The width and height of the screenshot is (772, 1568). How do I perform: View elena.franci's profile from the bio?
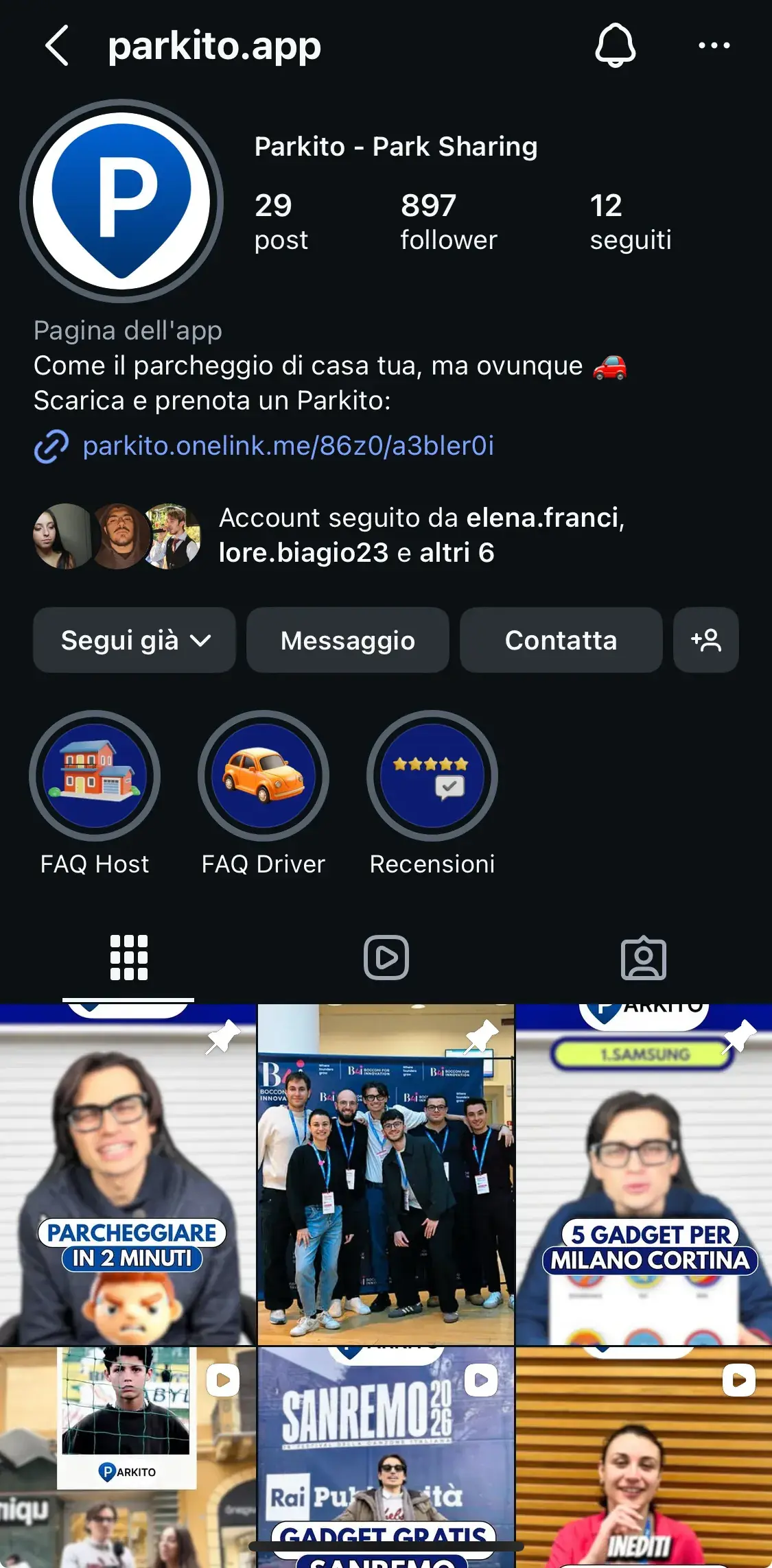[543, 518]
